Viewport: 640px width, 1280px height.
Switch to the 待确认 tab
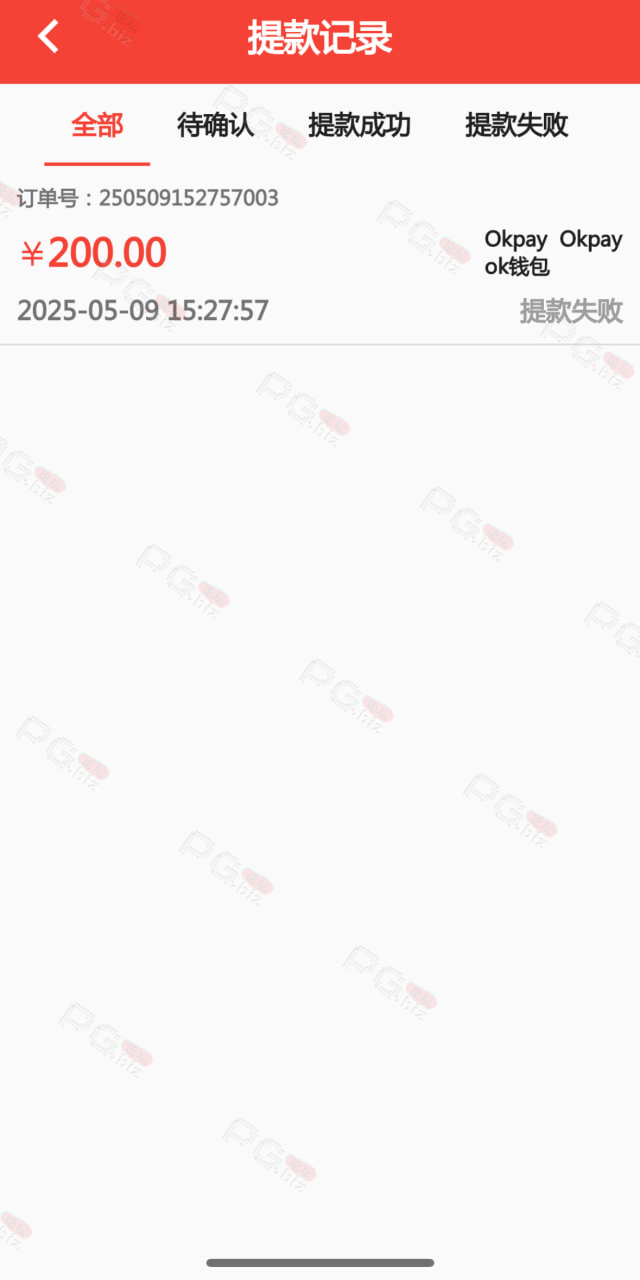pos(216,125)
